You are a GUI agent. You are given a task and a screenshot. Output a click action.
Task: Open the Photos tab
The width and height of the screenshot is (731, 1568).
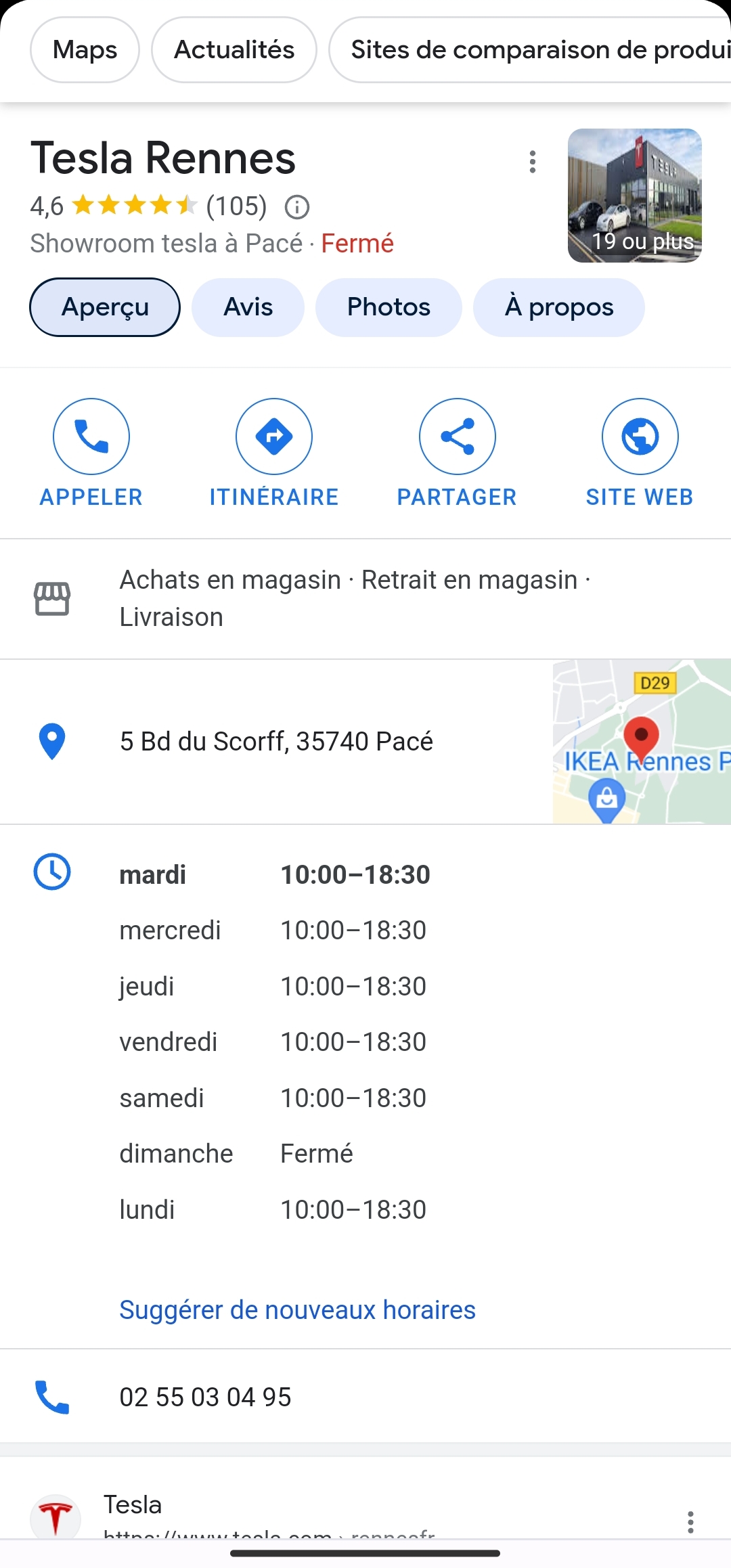[x=389, y=307]
